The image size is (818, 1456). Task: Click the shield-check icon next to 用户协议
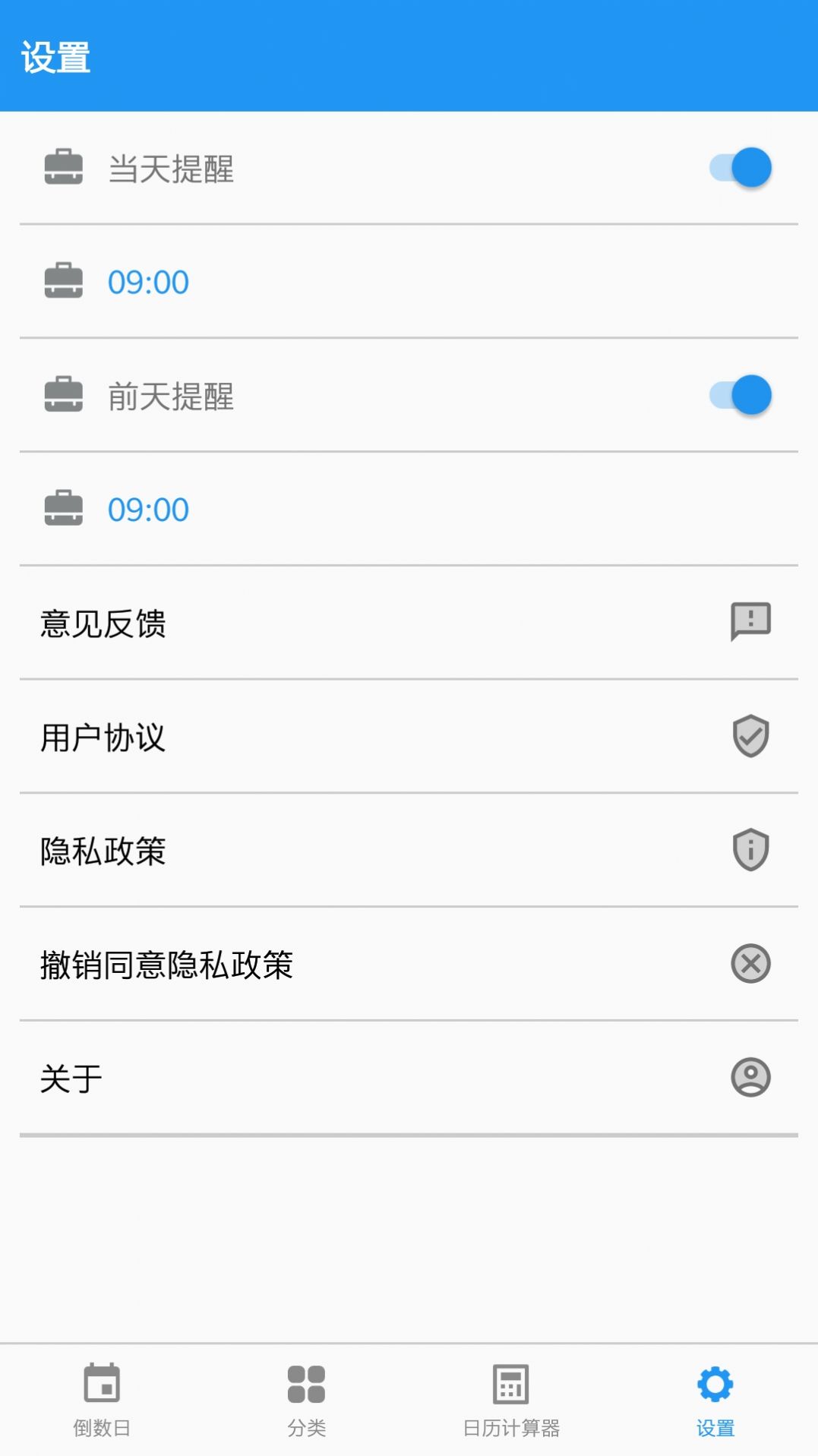(749, 736)
